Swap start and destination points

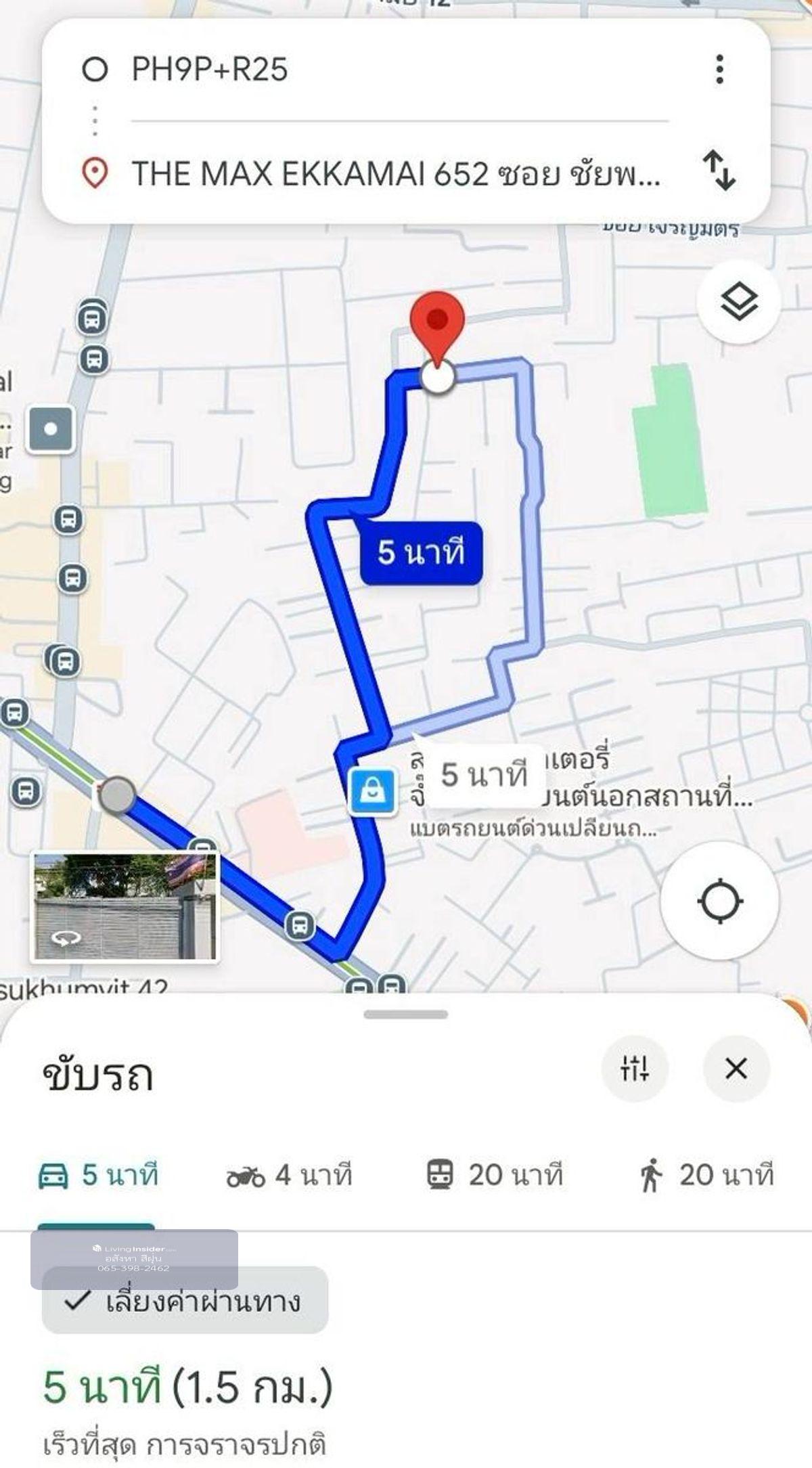coord(719,171)
